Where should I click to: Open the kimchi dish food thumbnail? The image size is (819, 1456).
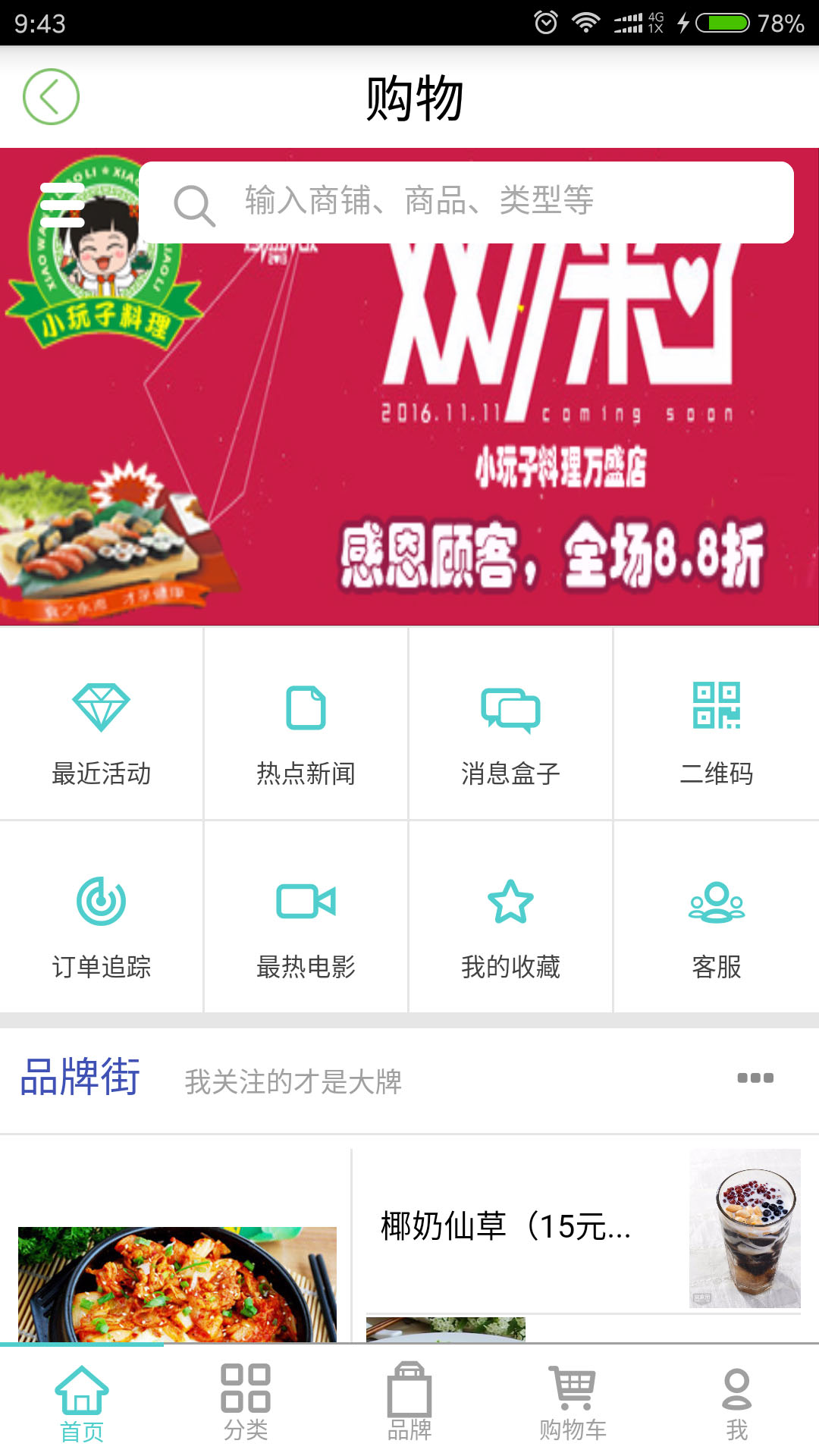tap(176, 1289)
